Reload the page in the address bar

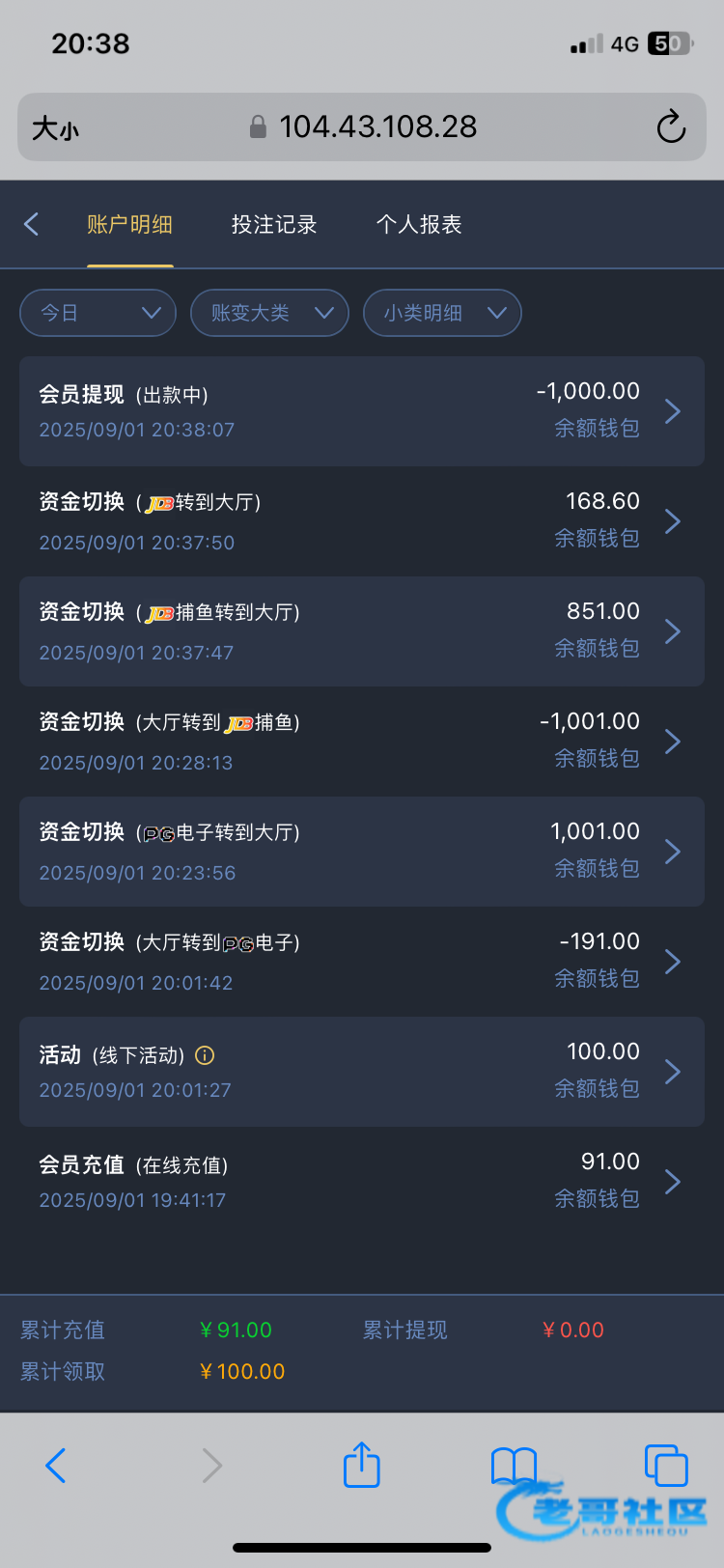click(671, 126)
